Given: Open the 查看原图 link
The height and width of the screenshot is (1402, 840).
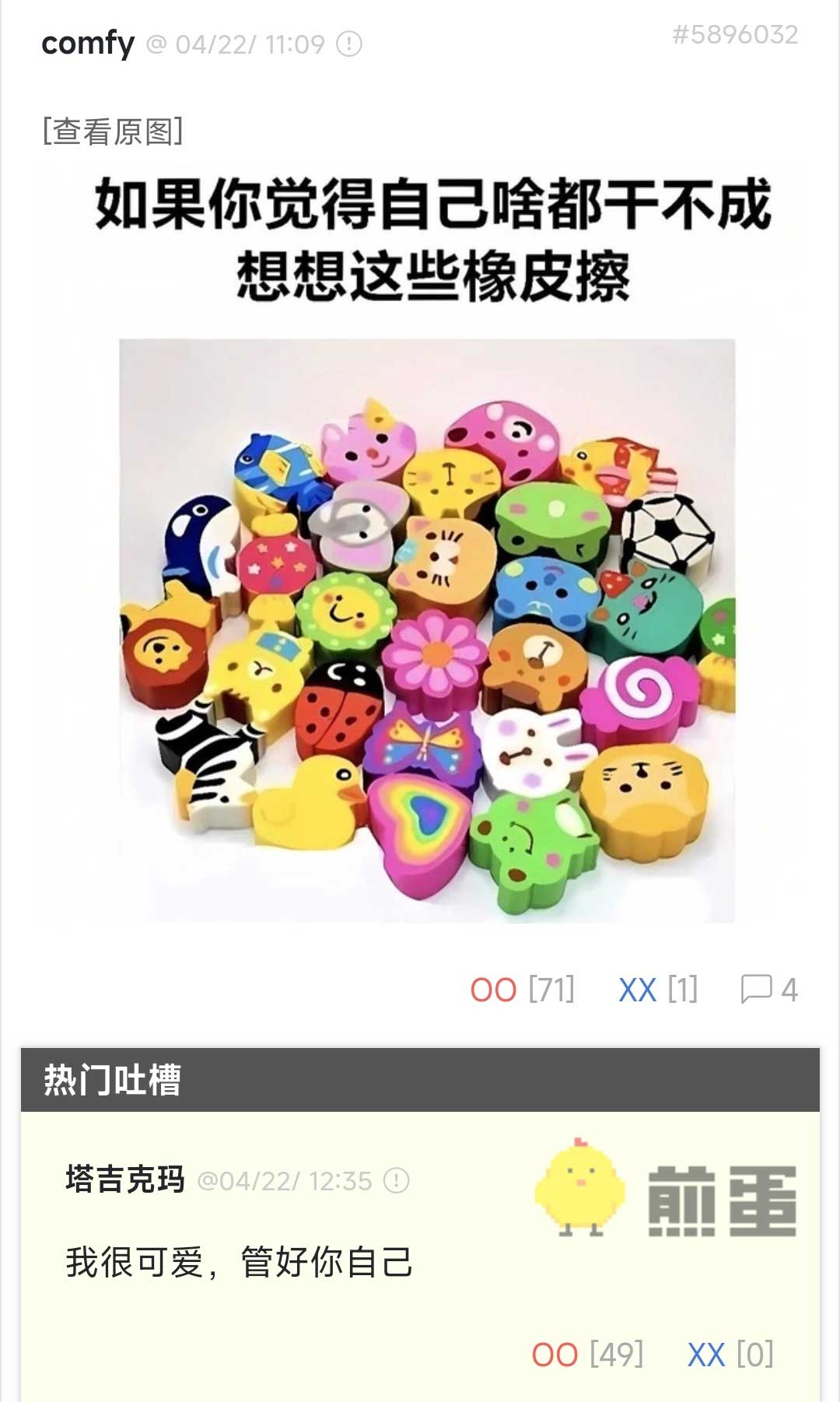Looking at the screenshot, I should click(113, 131).
